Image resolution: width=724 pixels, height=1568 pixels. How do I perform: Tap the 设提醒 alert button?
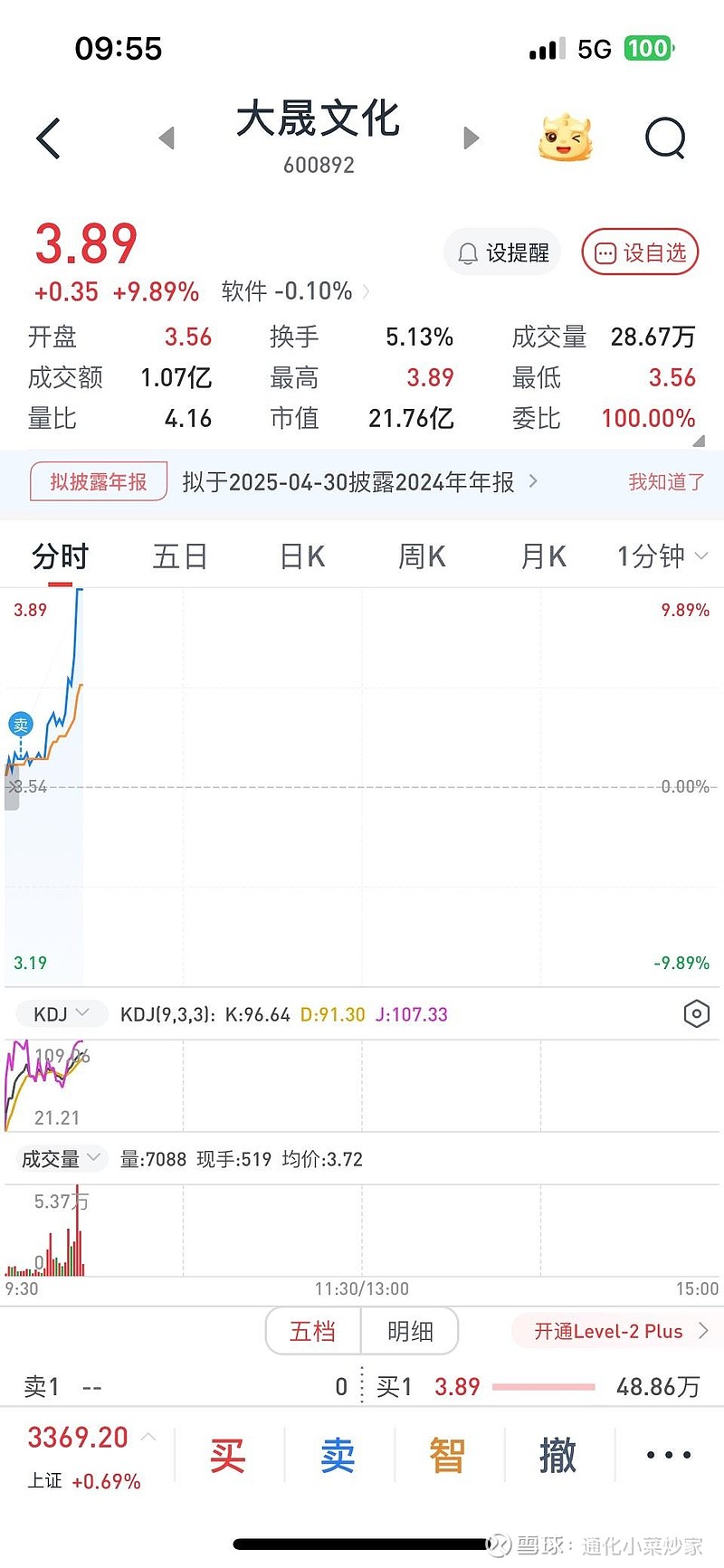tap(503, 252)
